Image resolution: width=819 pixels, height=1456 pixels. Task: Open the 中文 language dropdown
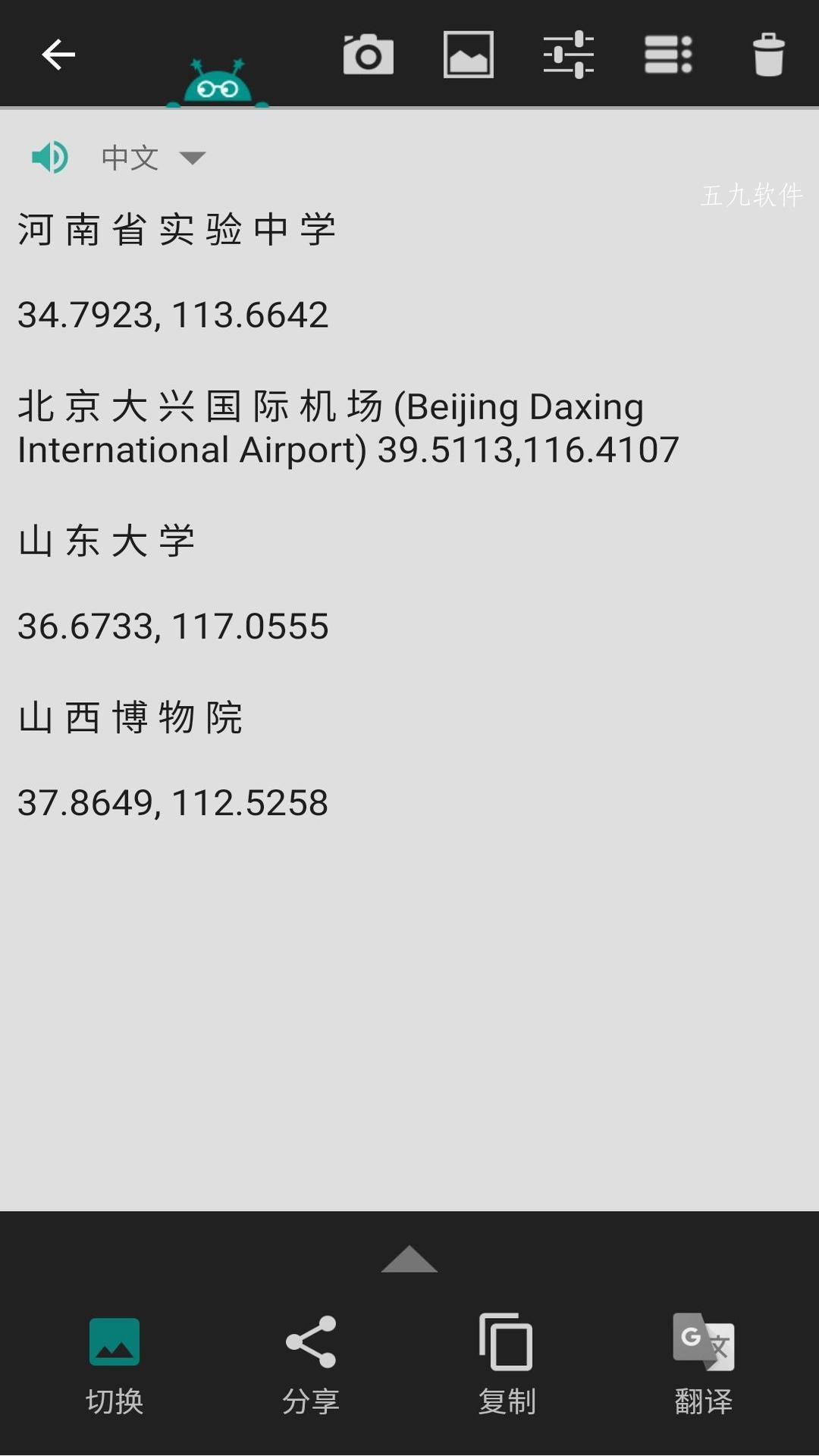(129, 157)
